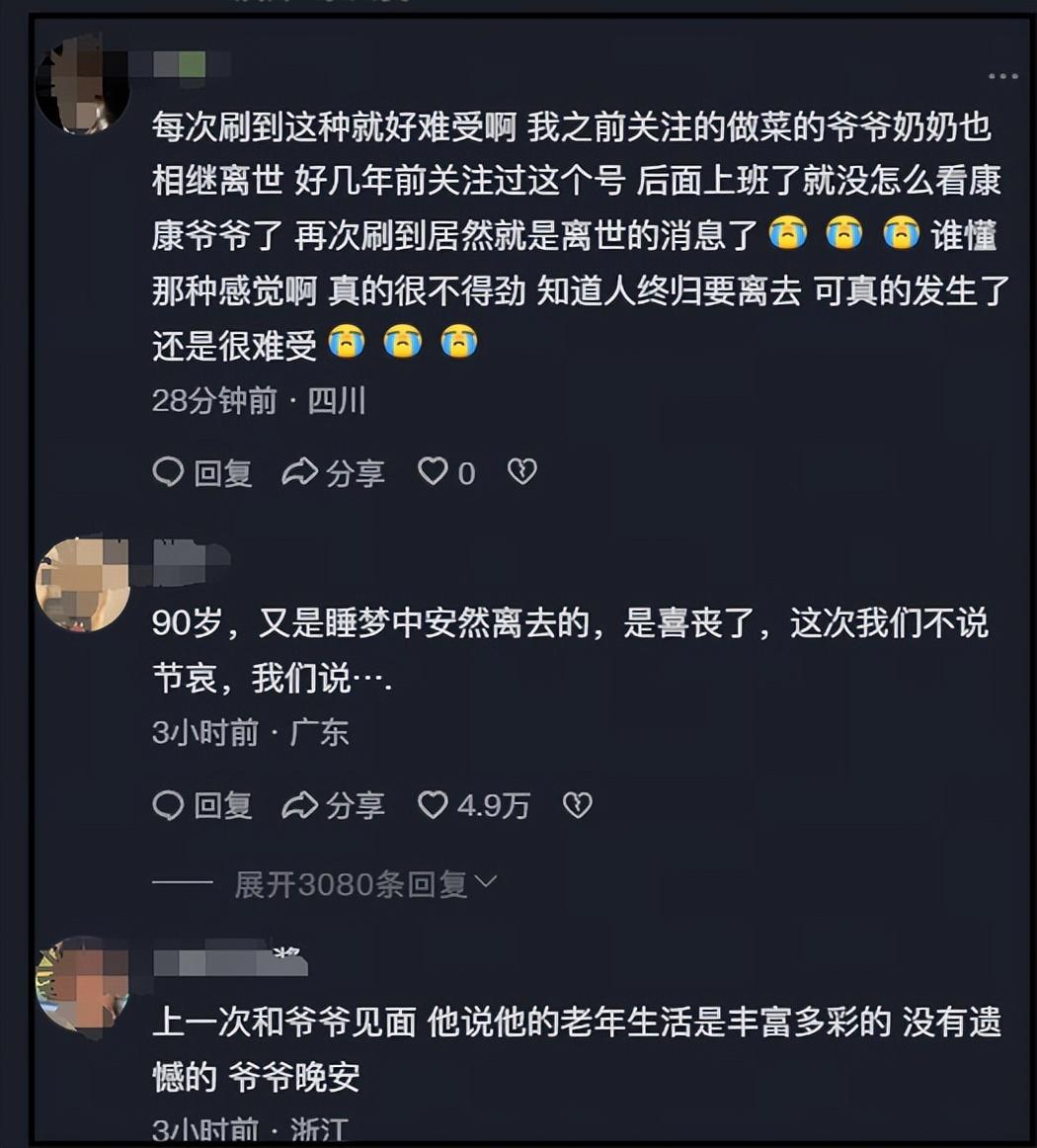The height and width of the screenshot is (1148, 1037).
Task: Like the comment with 4.9万 likes
Action: [x=473, y=805]
